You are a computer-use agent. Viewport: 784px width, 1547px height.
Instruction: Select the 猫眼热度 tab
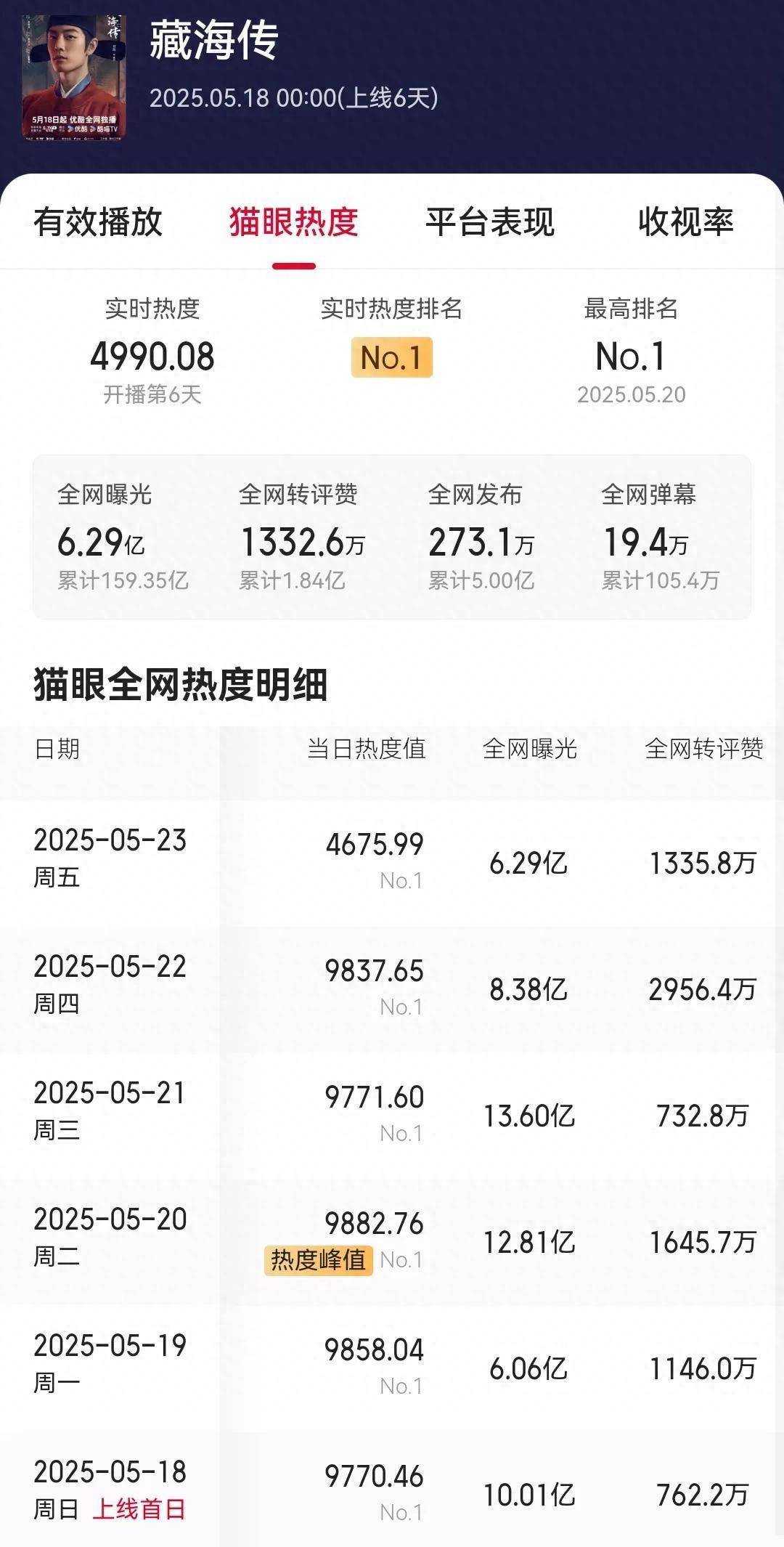(294, 222)
